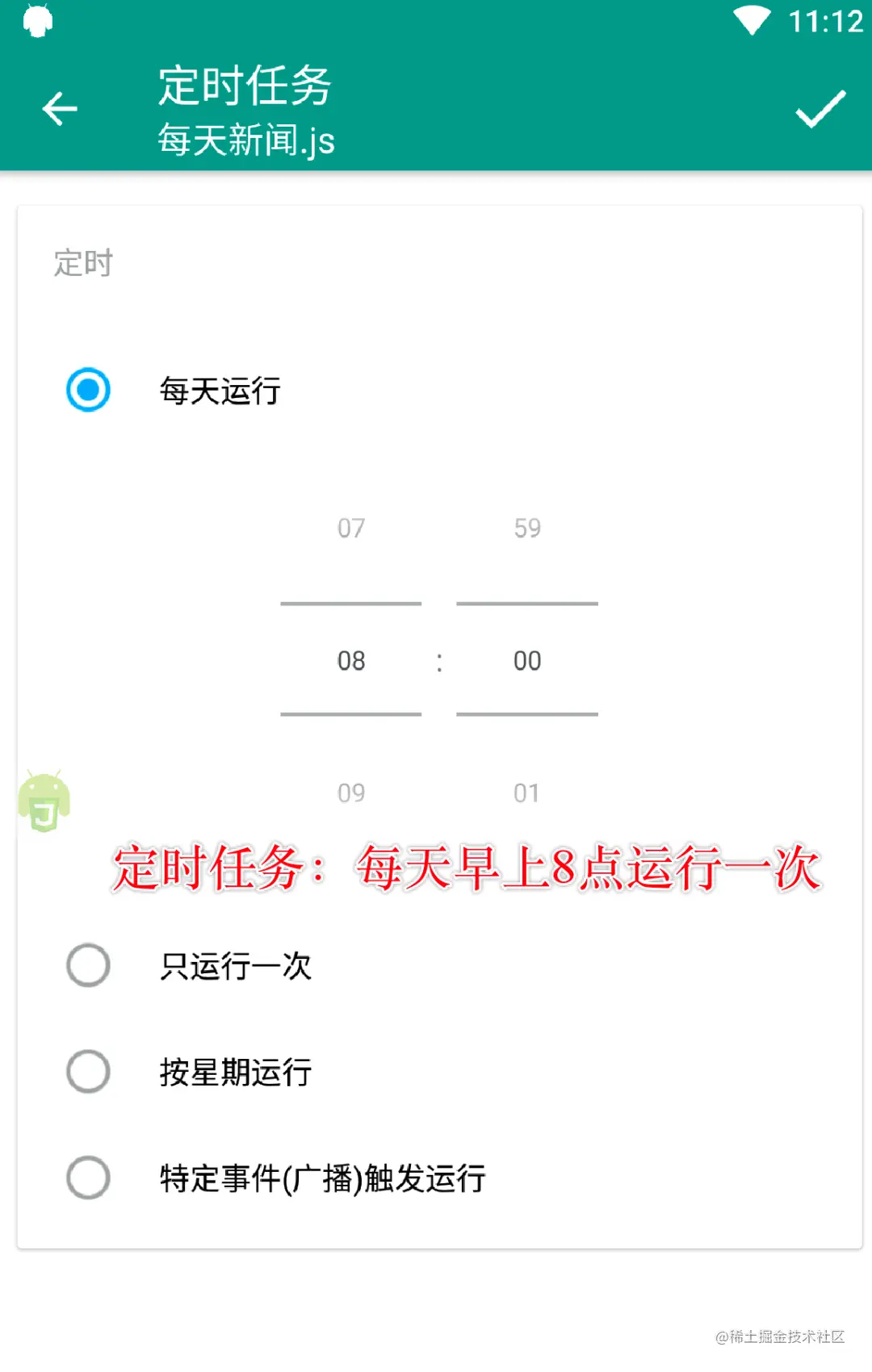Select 特定事件(广播)触发运行 option
Image resolution: width=872 pixels, height=1372 pixels.
88,1178
